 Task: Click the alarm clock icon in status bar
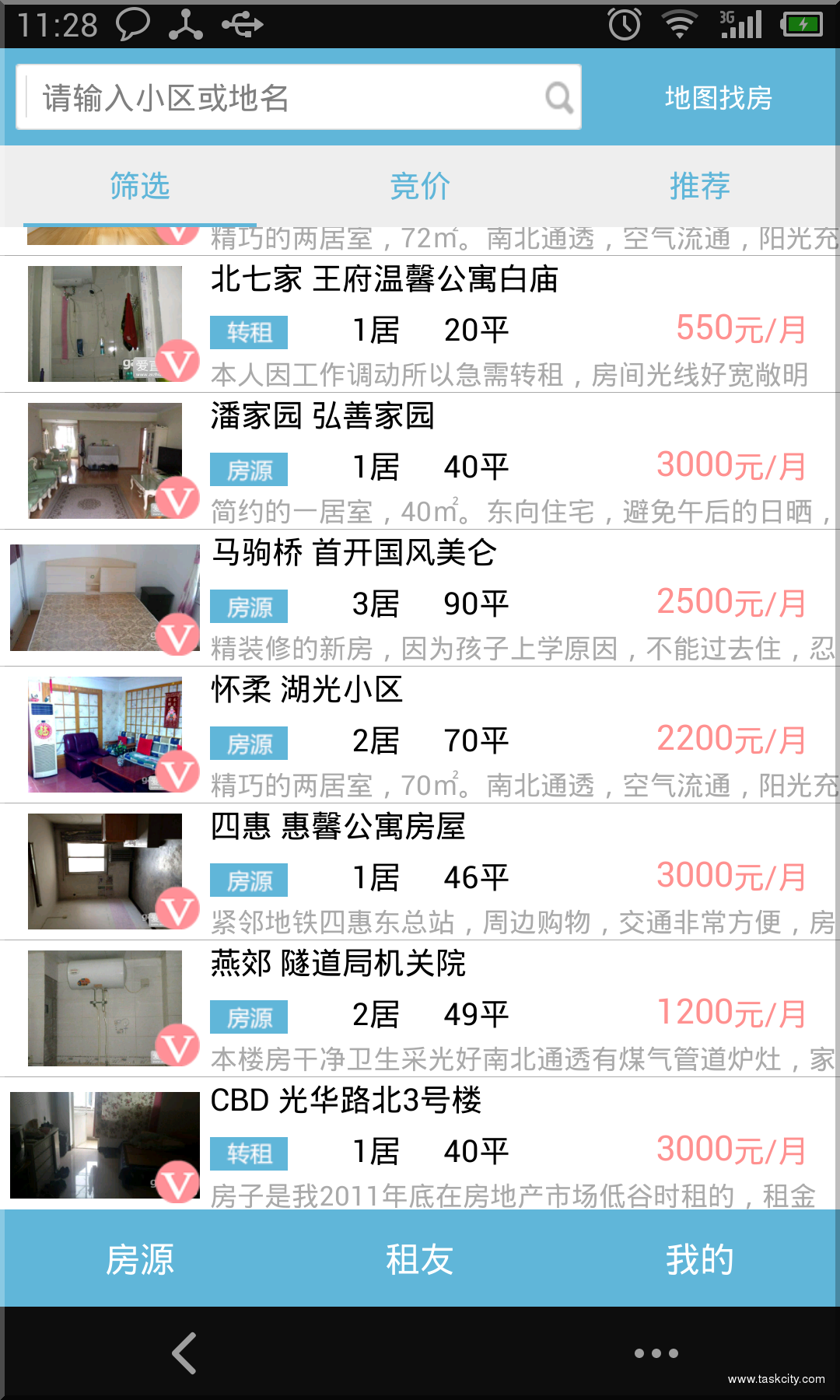pos(625,23)
